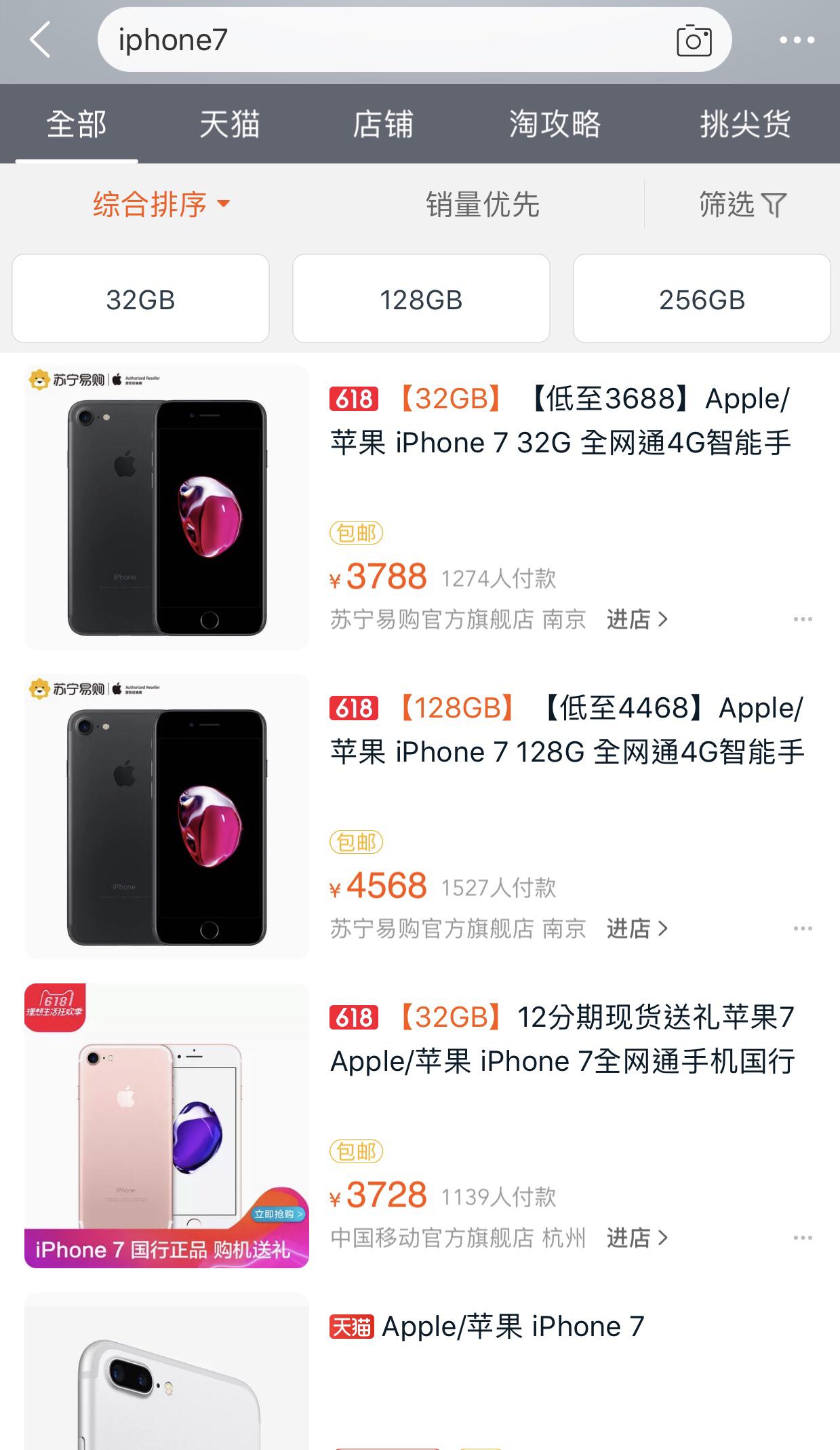The width and height of the screenshot is (840, 1450).
Task: Enter the 中国移动官方旗舰店 store via 进店
Action: (637, 1238)
